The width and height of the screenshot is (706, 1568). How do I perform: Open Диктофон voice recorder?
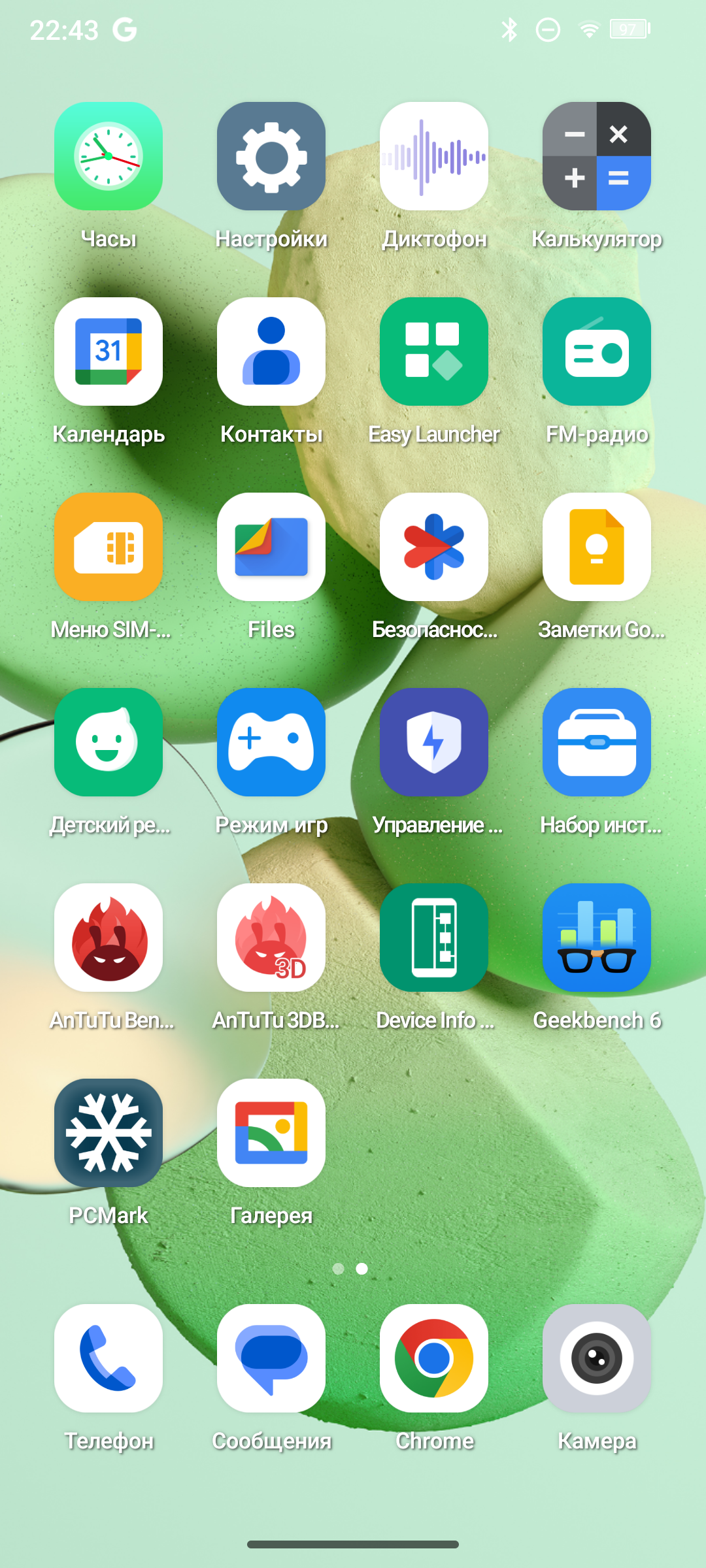coord(434,156)
